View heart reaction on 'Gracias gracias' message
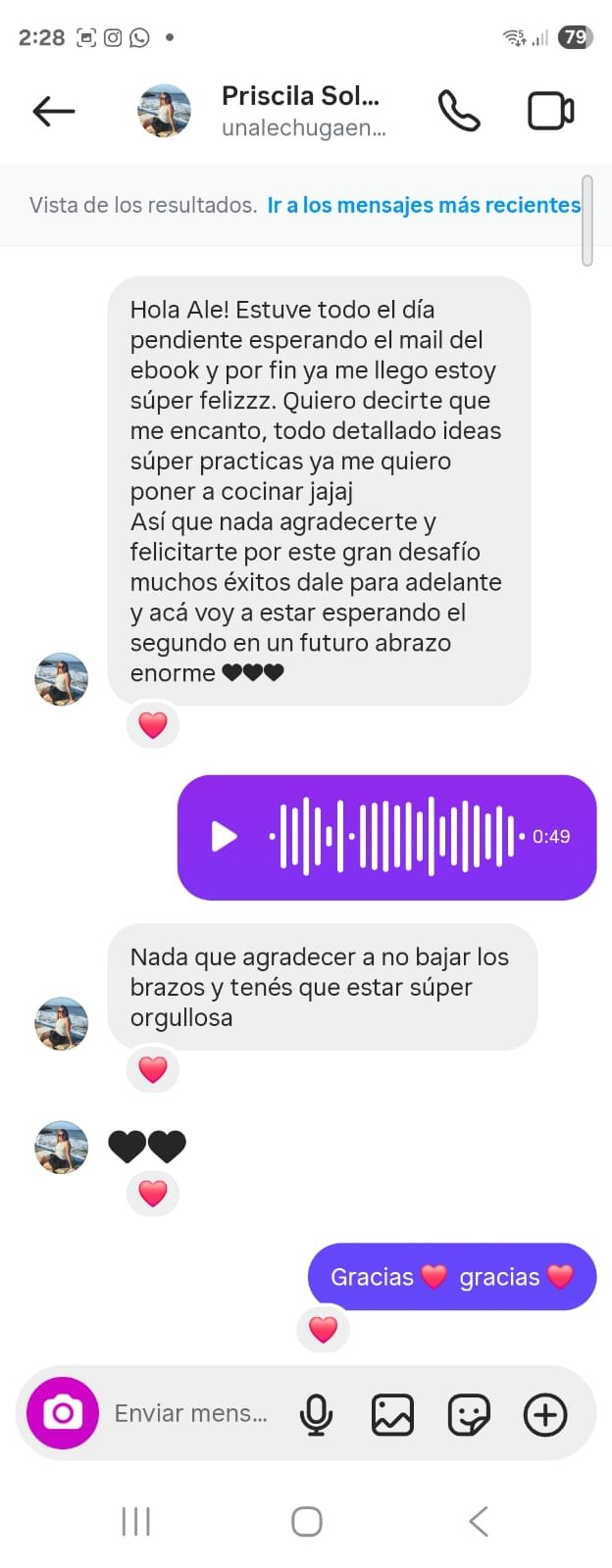Viewport: 612px width, 1568px height. coord(323,1330)
